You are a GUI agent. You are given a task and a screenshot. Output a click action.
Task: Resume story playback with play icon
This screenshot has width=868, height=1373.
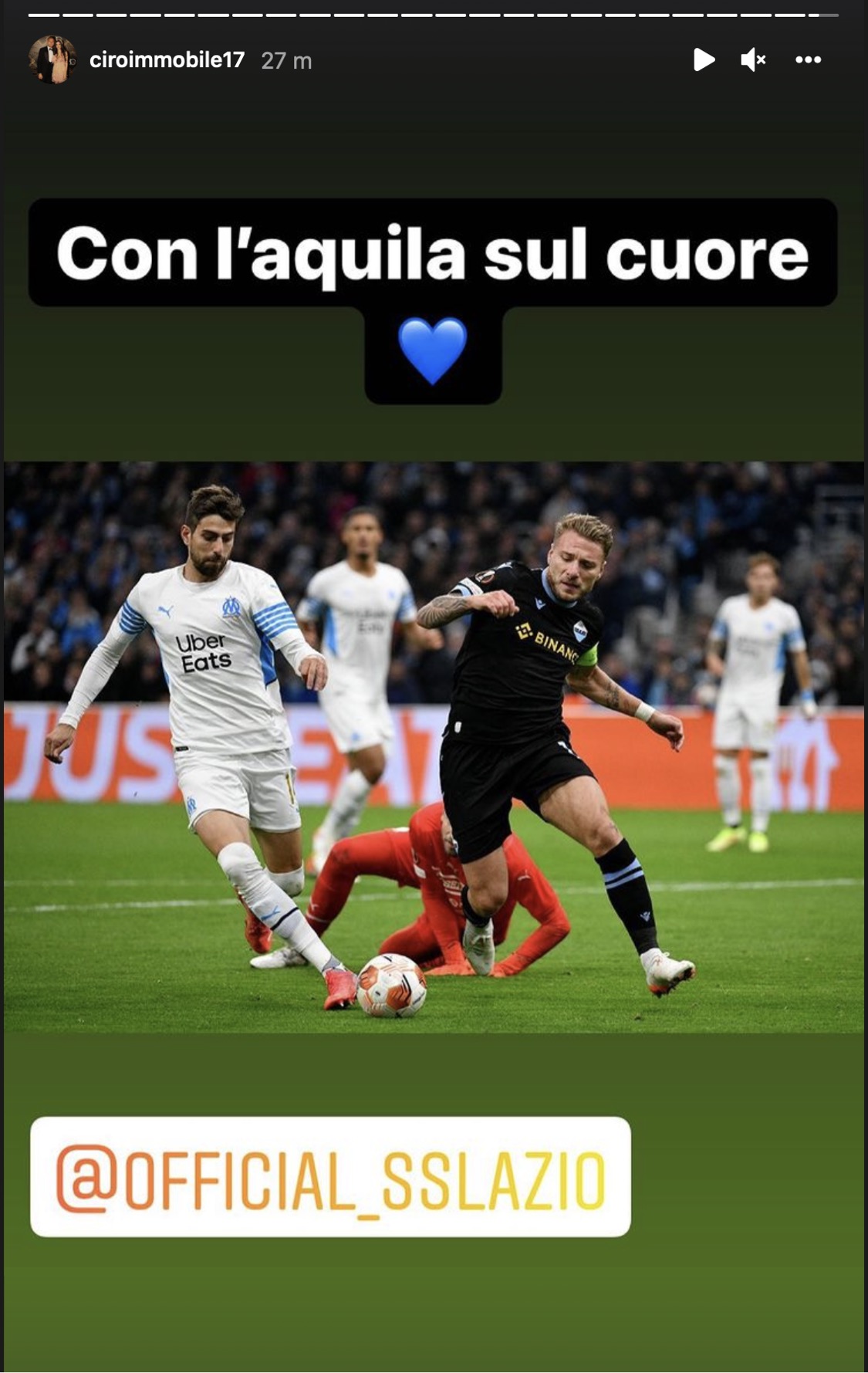[703, 59]
